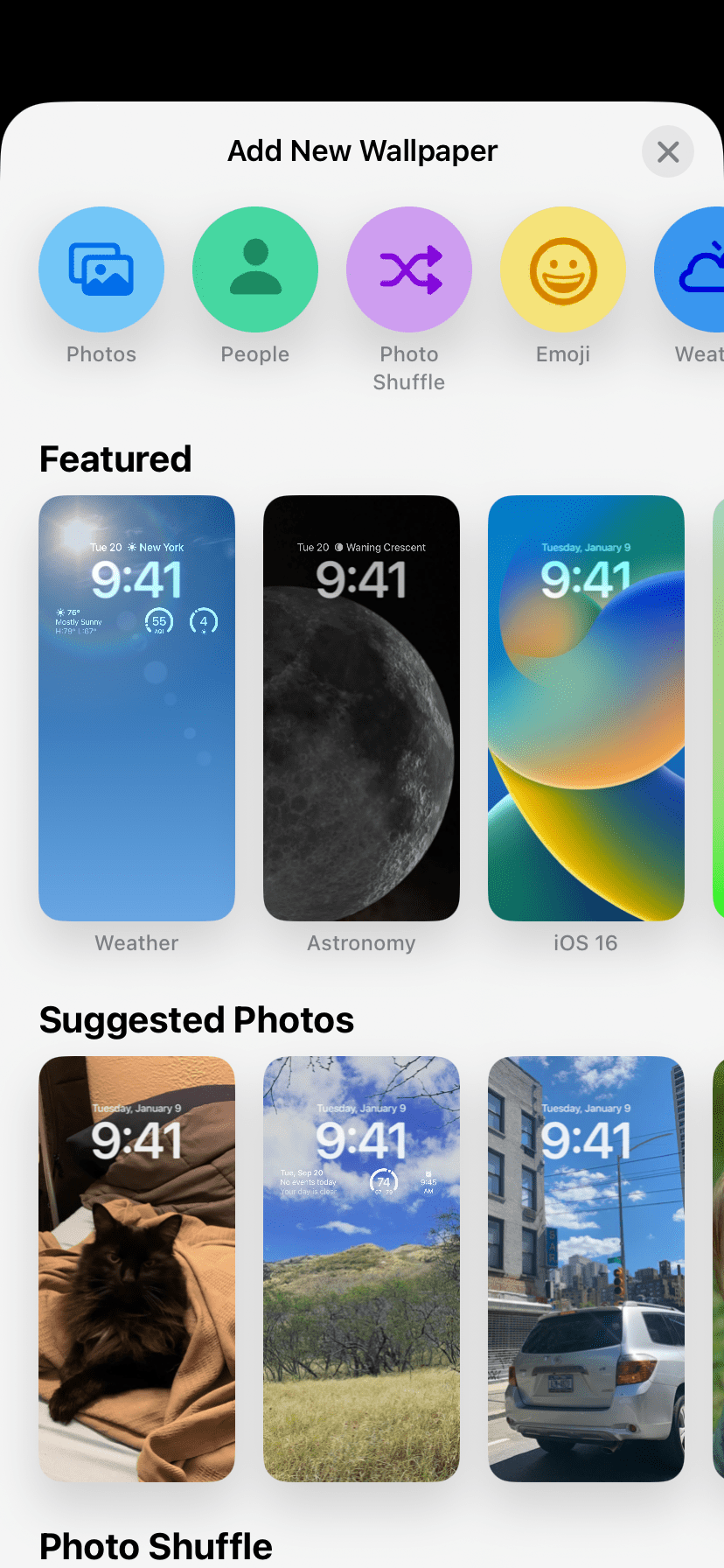Viewport: 724px width, 1568px height.
Task: Pick the featured Weather wallpaper preview
Action: [x=137, y=708]
